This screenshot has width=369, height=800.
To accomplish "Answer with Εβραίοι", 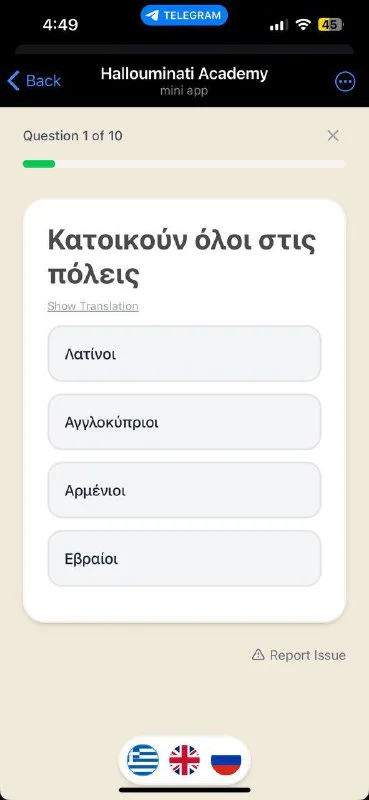I will tap(184, 559).
